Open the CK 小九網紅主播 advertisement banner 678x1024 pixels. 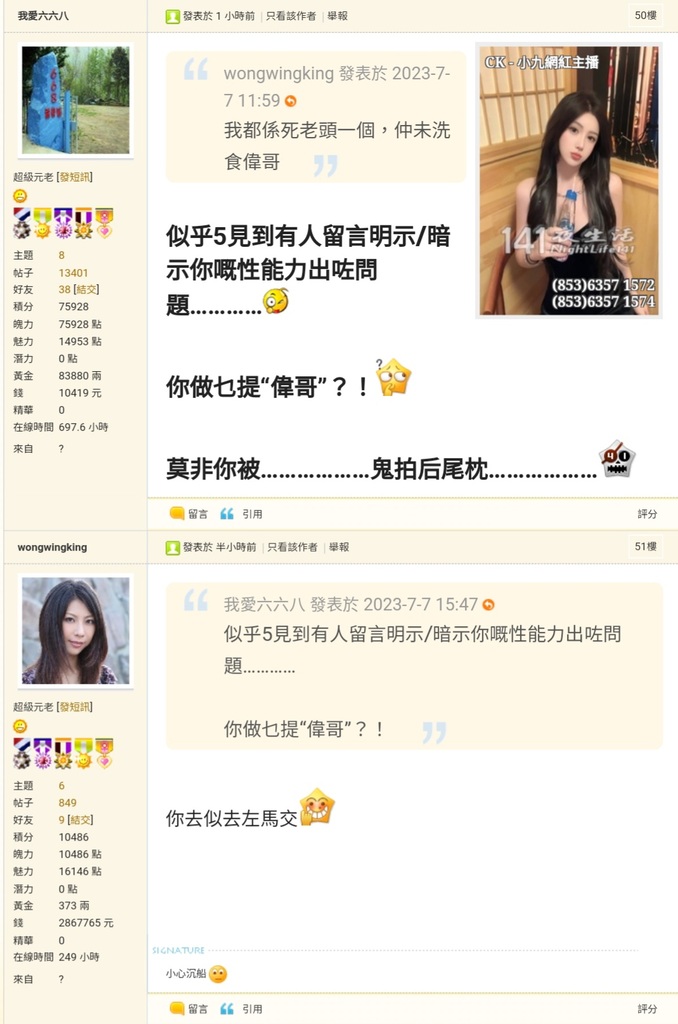tap(568, 181)
